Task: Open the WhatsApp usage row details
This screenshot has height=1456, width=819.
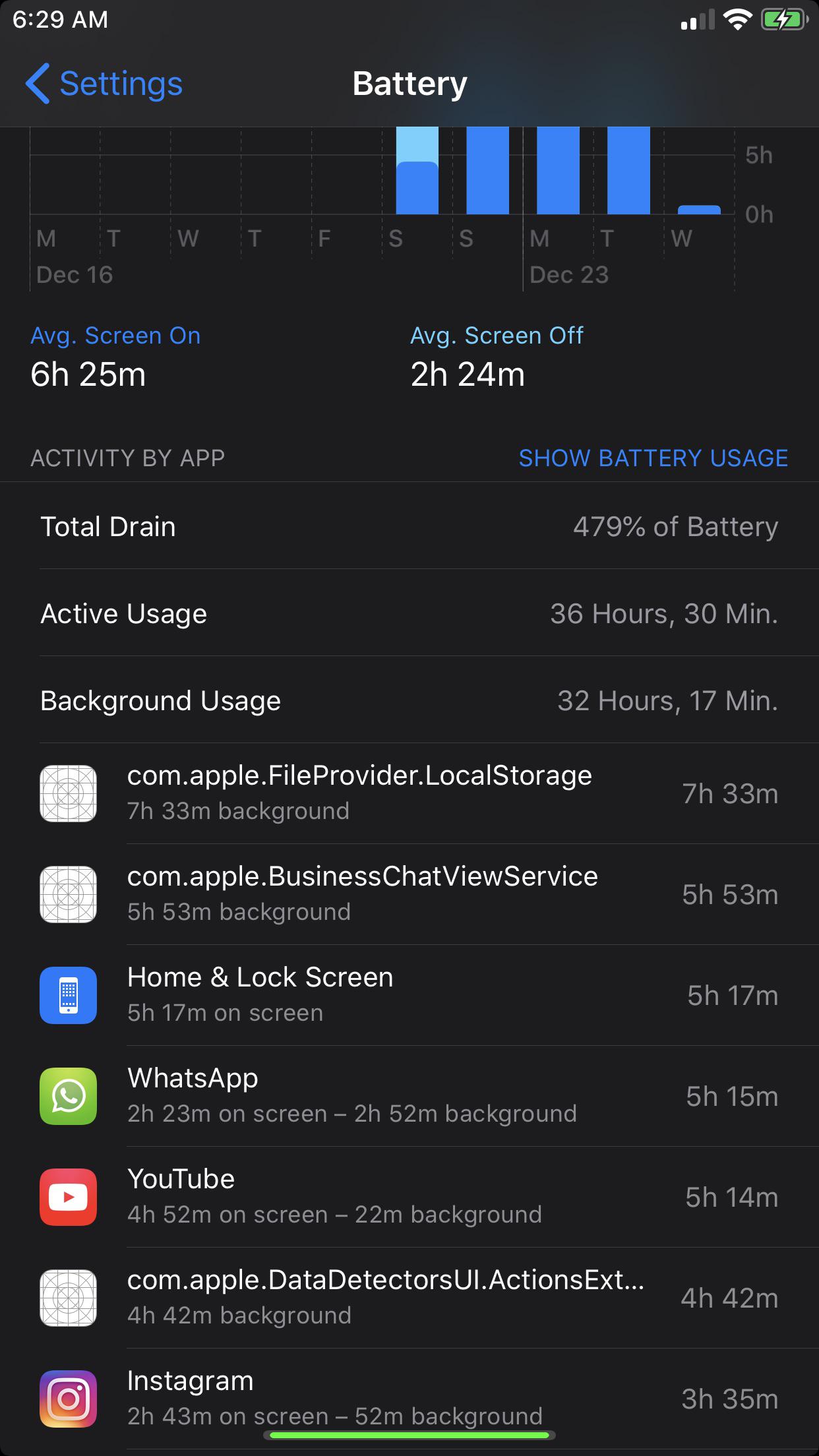Action: coord(409,1097)
